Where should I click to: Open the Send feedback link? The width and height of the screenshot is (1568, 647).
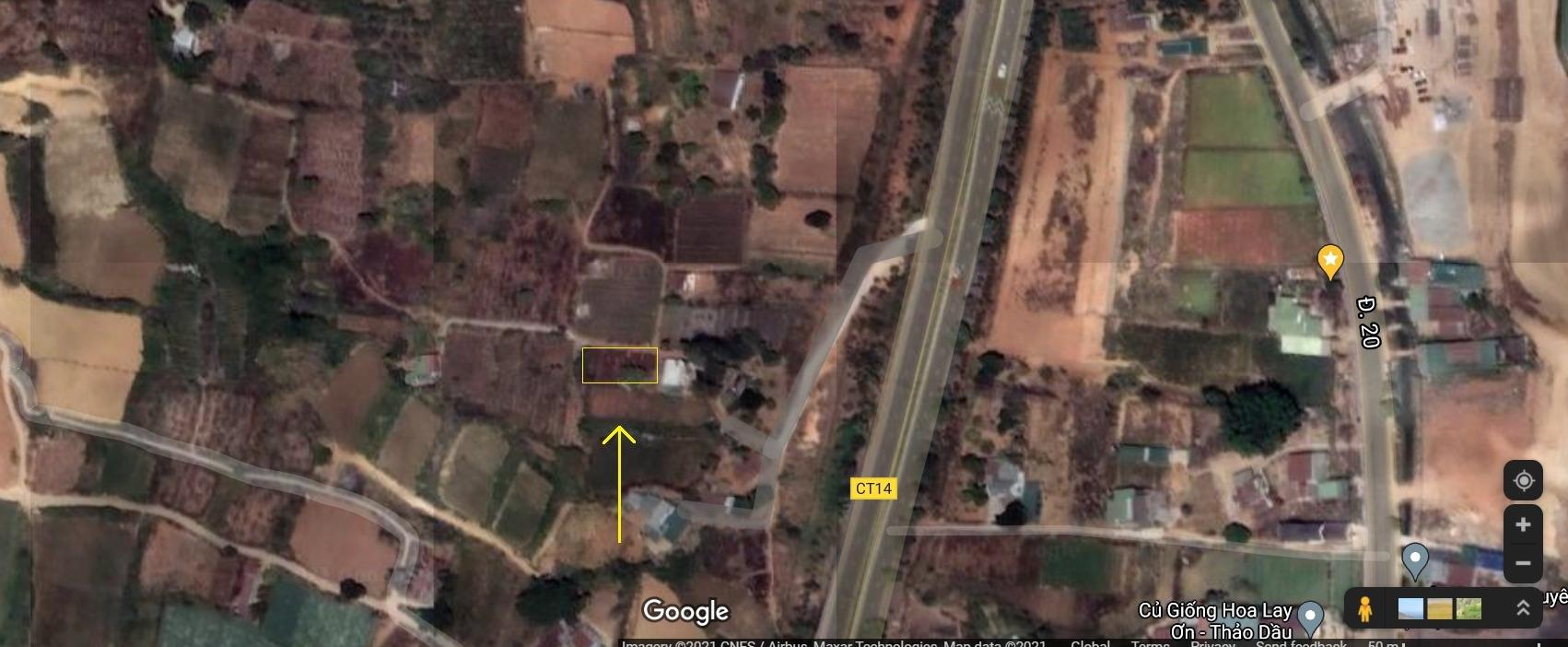[x=1301, y=643]
